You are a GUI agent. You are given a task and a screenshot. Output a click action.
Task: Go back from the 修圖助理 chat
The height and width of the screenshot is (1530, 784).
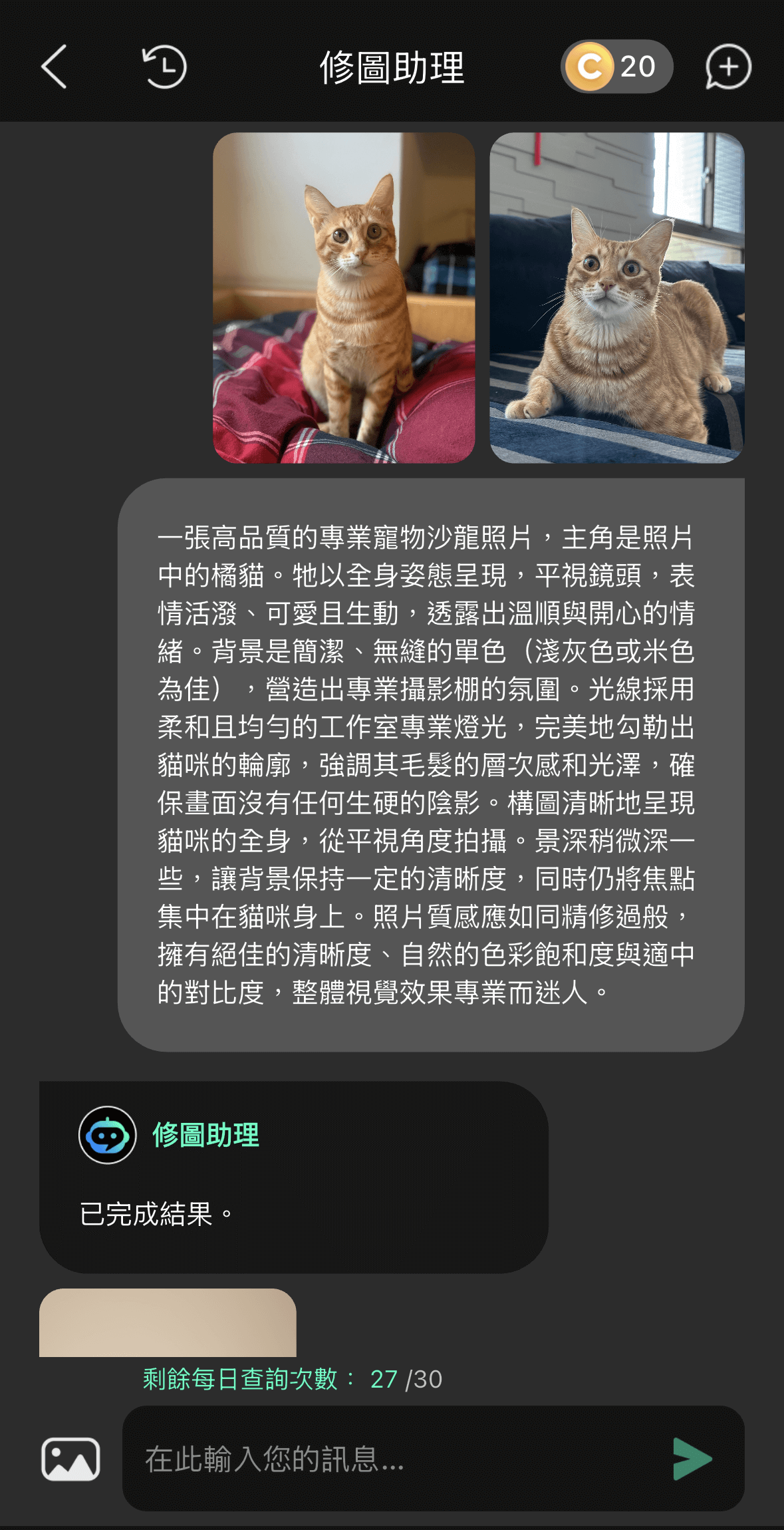coord(55,67)
